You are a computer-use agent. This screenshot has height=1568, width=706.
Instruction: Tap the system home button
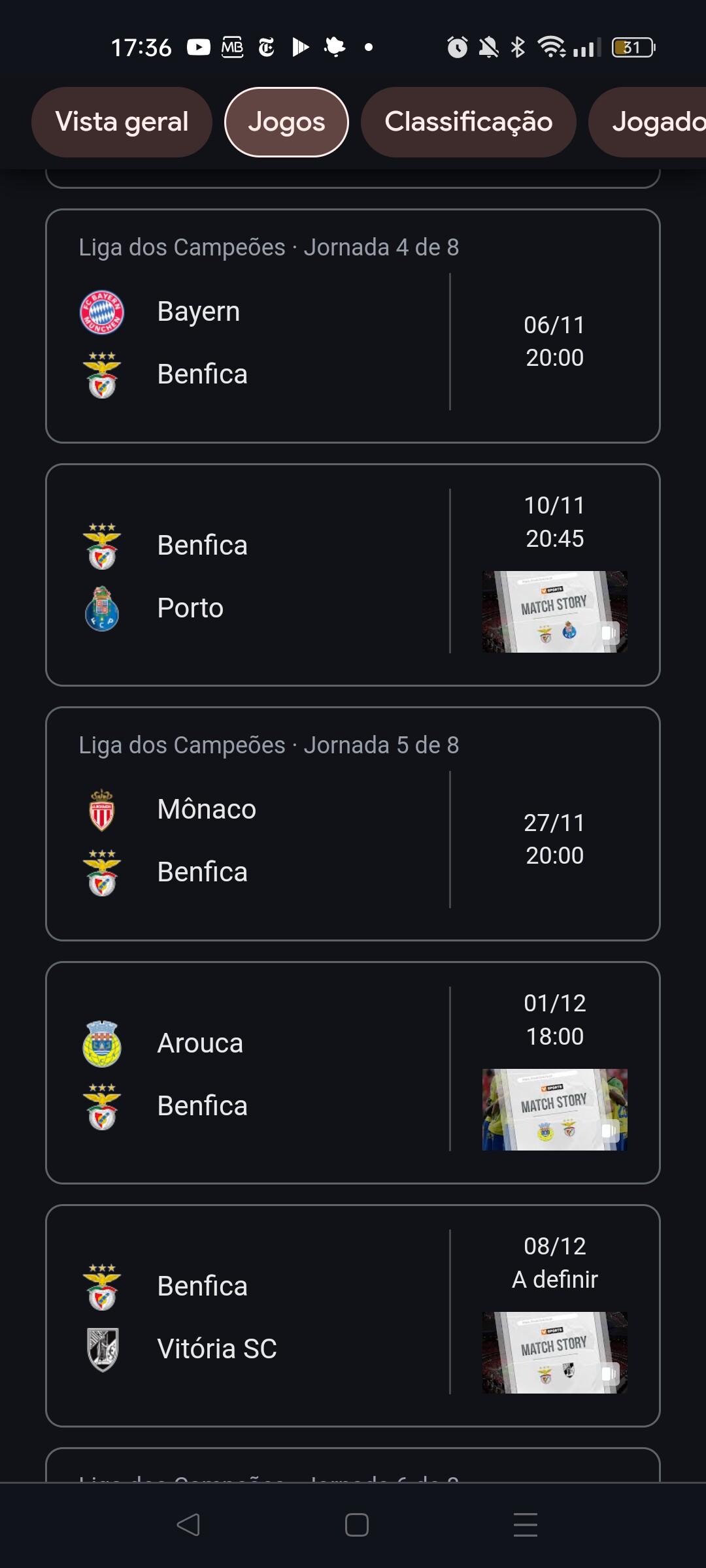click(x=356, y=1525)
